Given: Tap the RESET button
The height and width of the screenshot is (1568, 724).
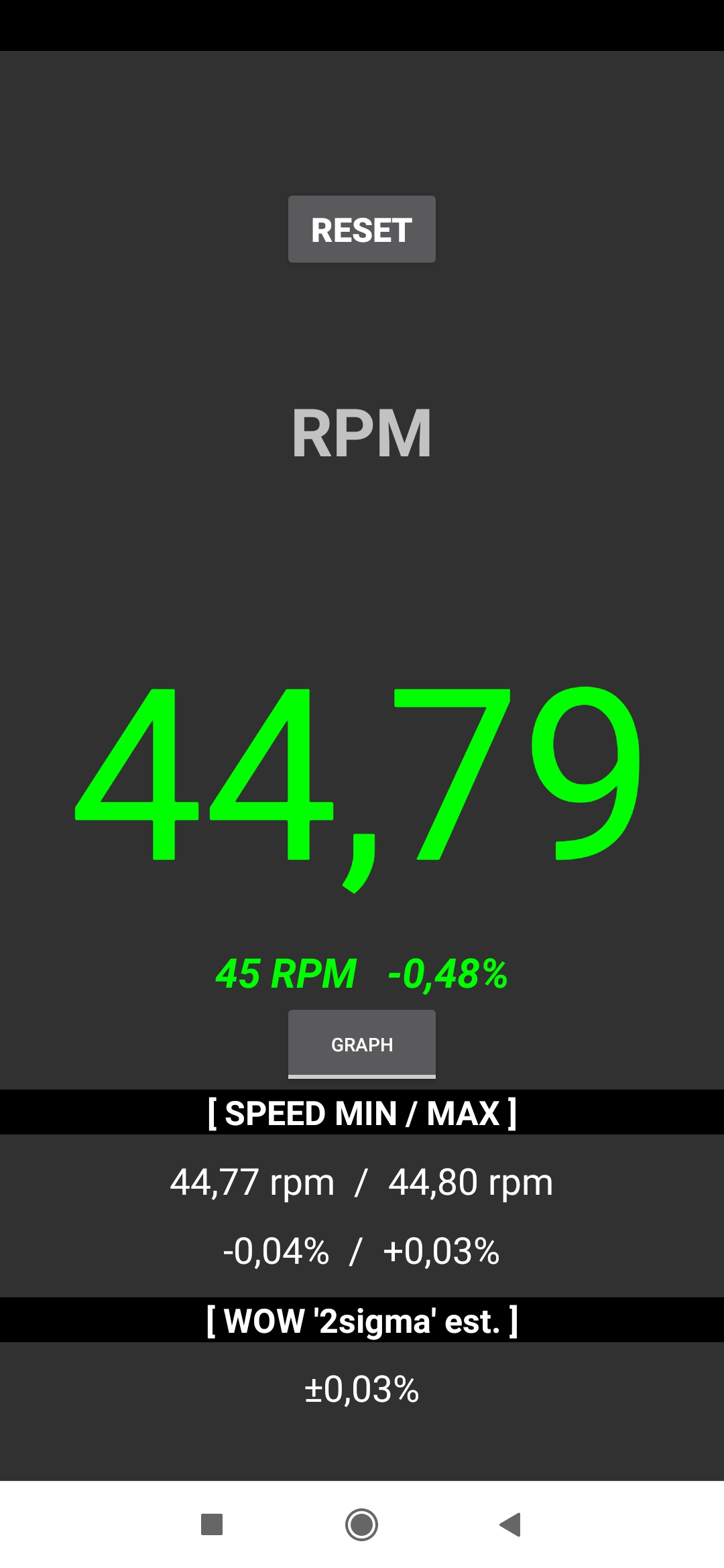Looking at the screenshot, I should pos(361,229).
